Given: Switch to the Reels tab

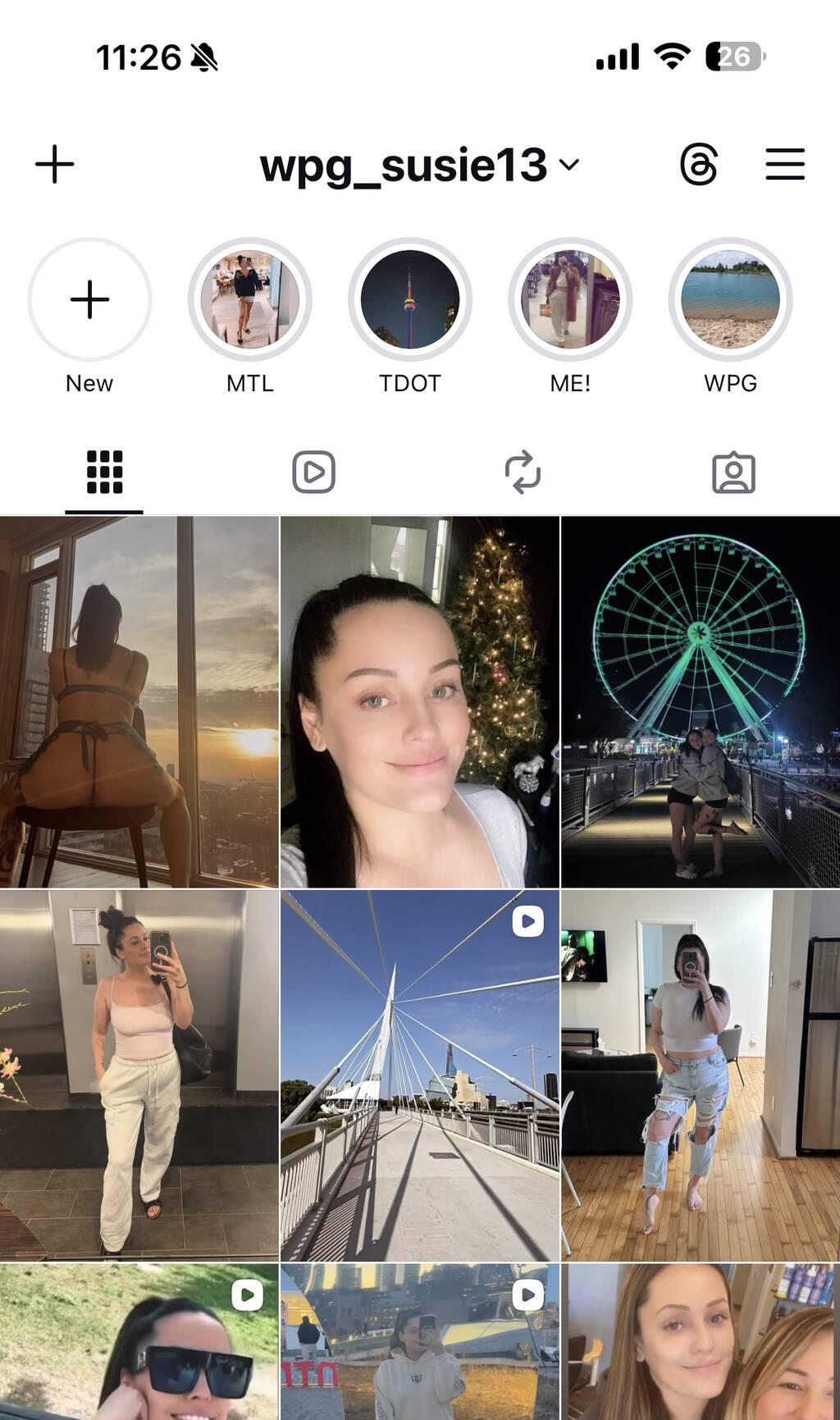Looking at the screenshot, I should tap(313, 473).
